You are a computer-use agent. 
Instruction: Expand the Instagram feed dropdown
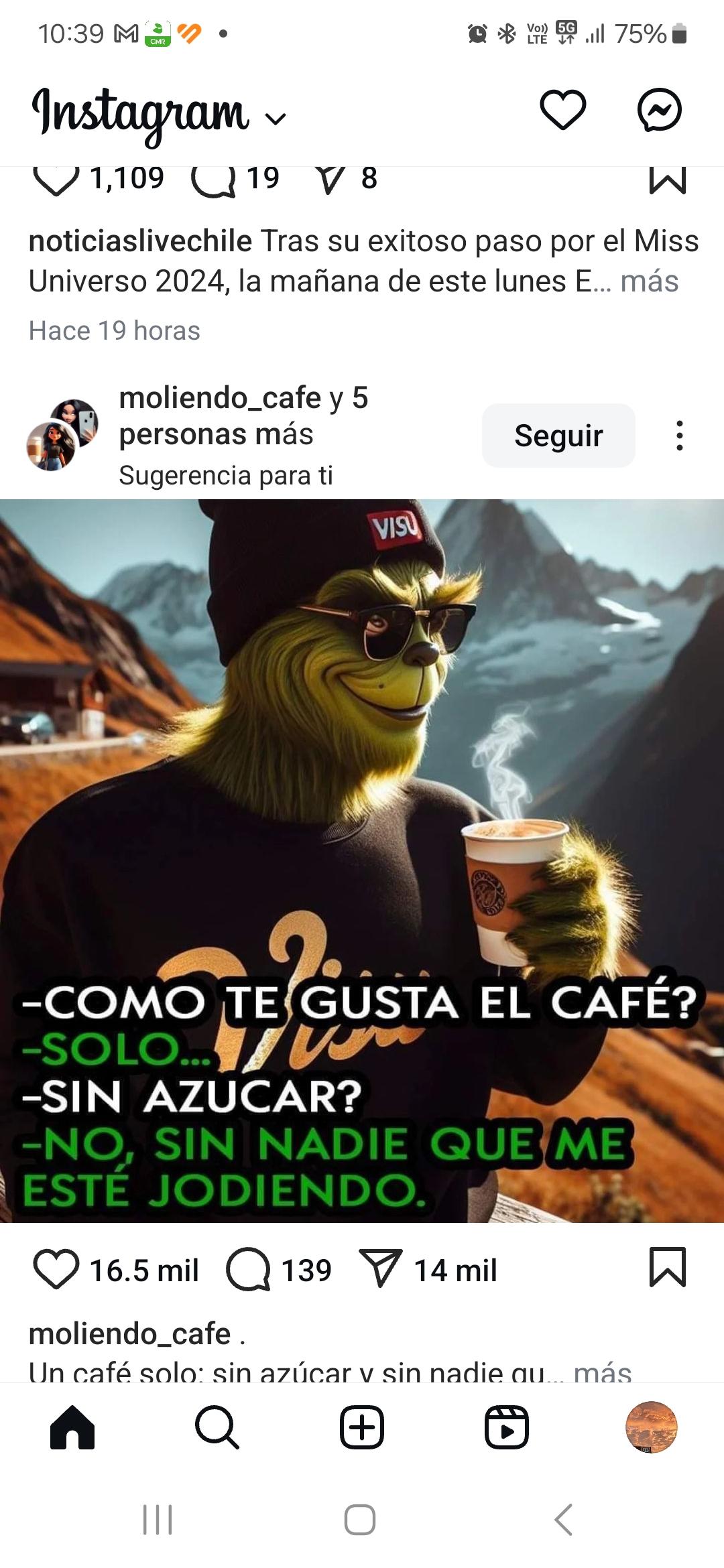tap(276, 119)
